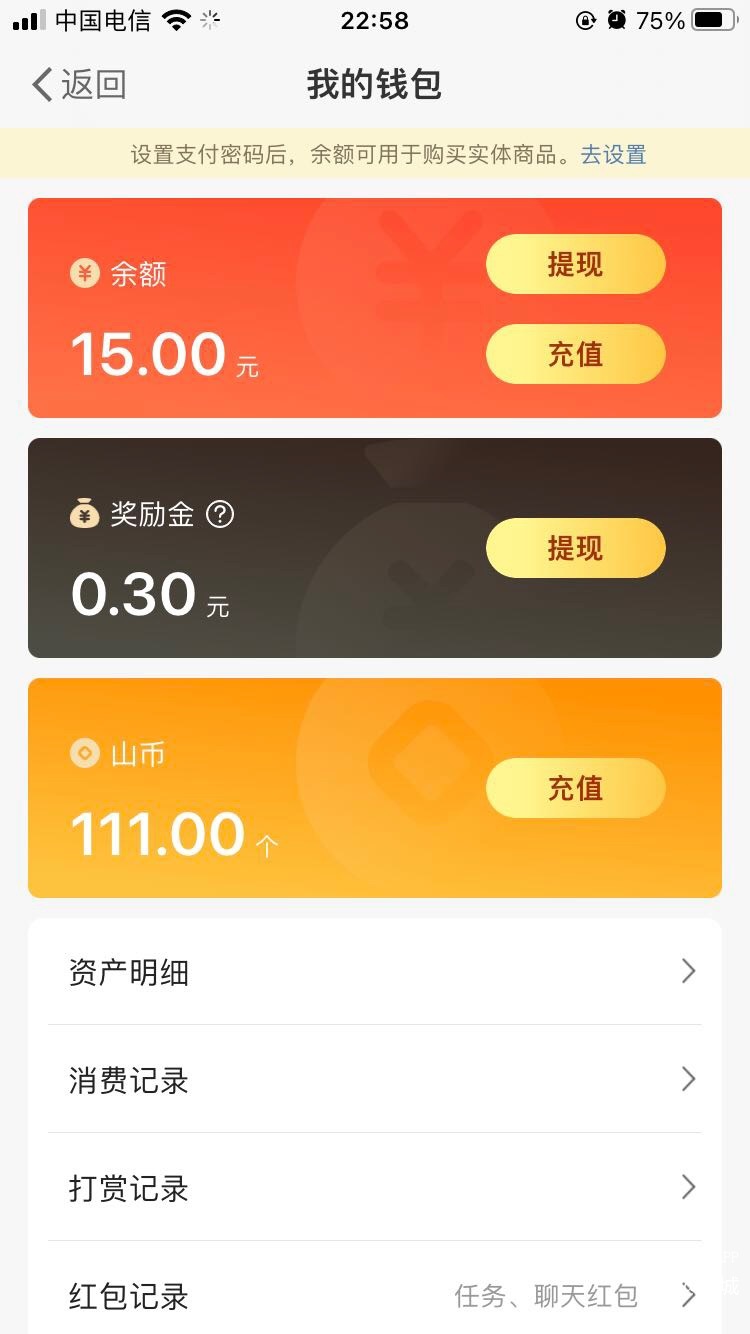Withdraw the 余额 balance with 提现
This screenshot has width=750, height=1334.
pos(575,265)
